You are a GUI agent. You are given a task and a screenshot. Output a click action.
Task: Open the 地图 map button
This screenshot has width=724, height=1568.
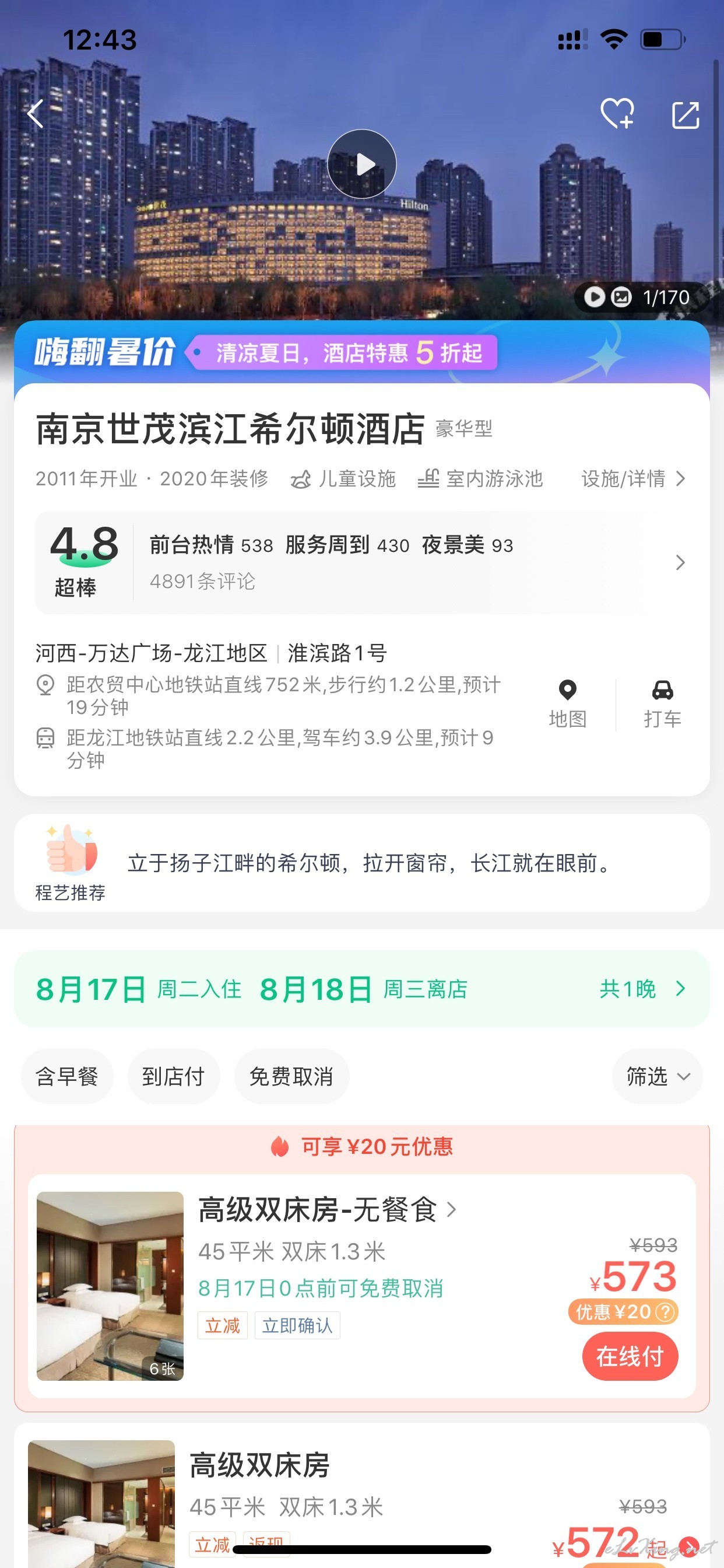(568, 704)
